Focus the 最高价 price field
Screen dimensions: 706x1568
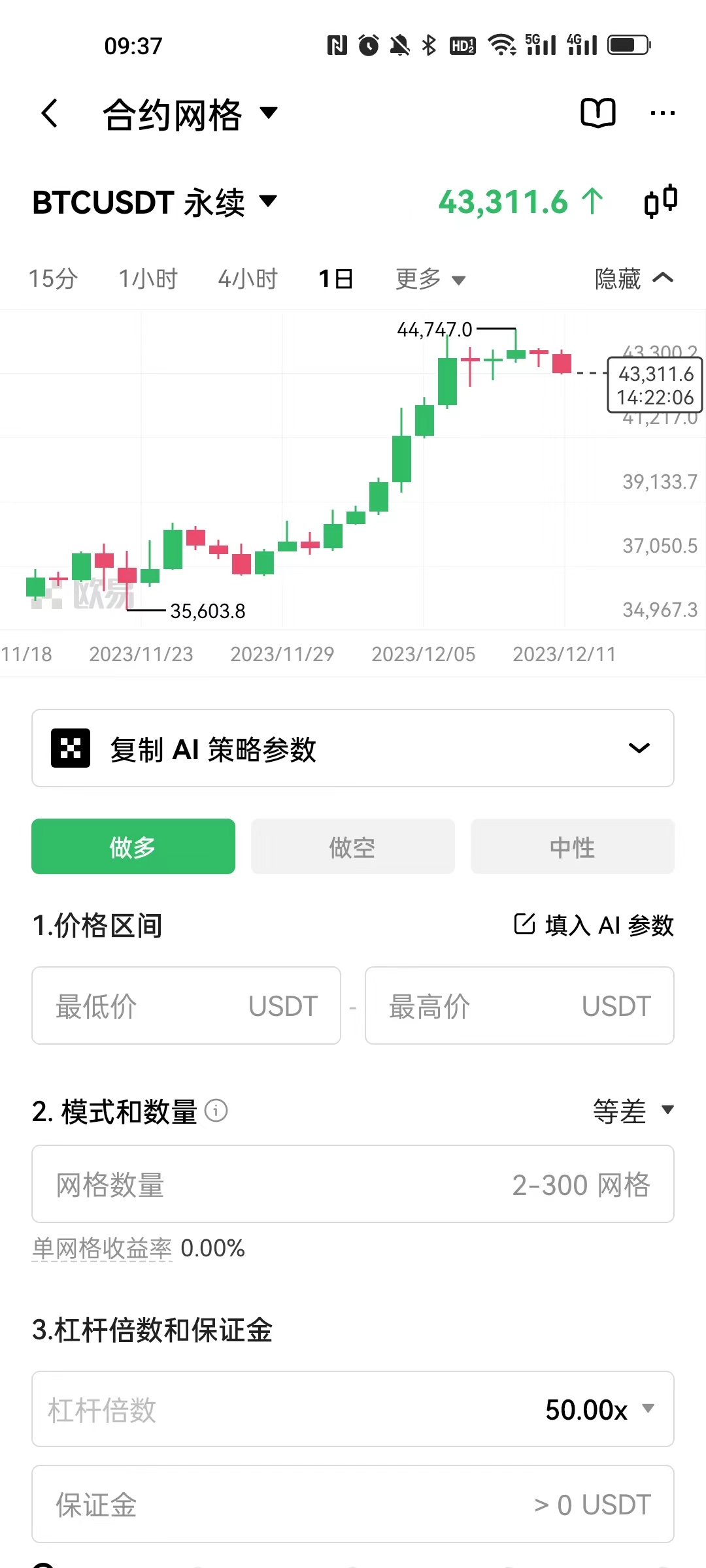[x=519, y=1005]
